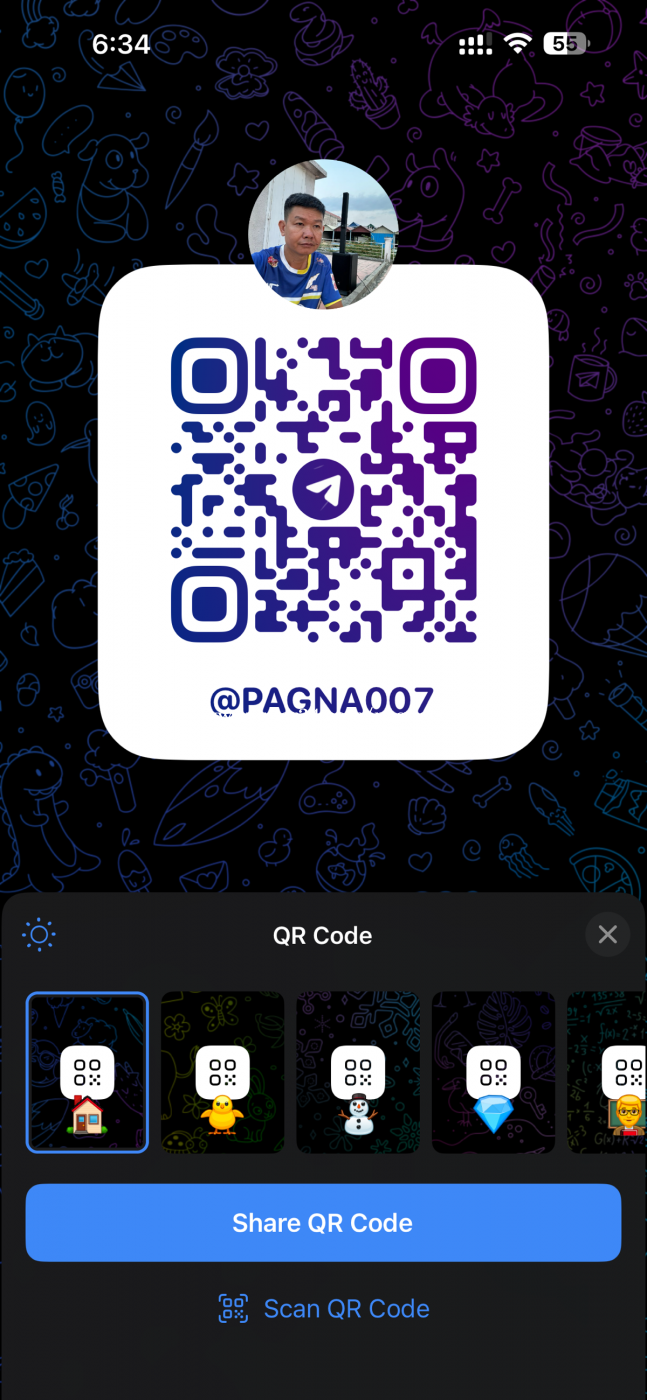
Task: Select the house emoji theme
Action: click(87, 1072)
